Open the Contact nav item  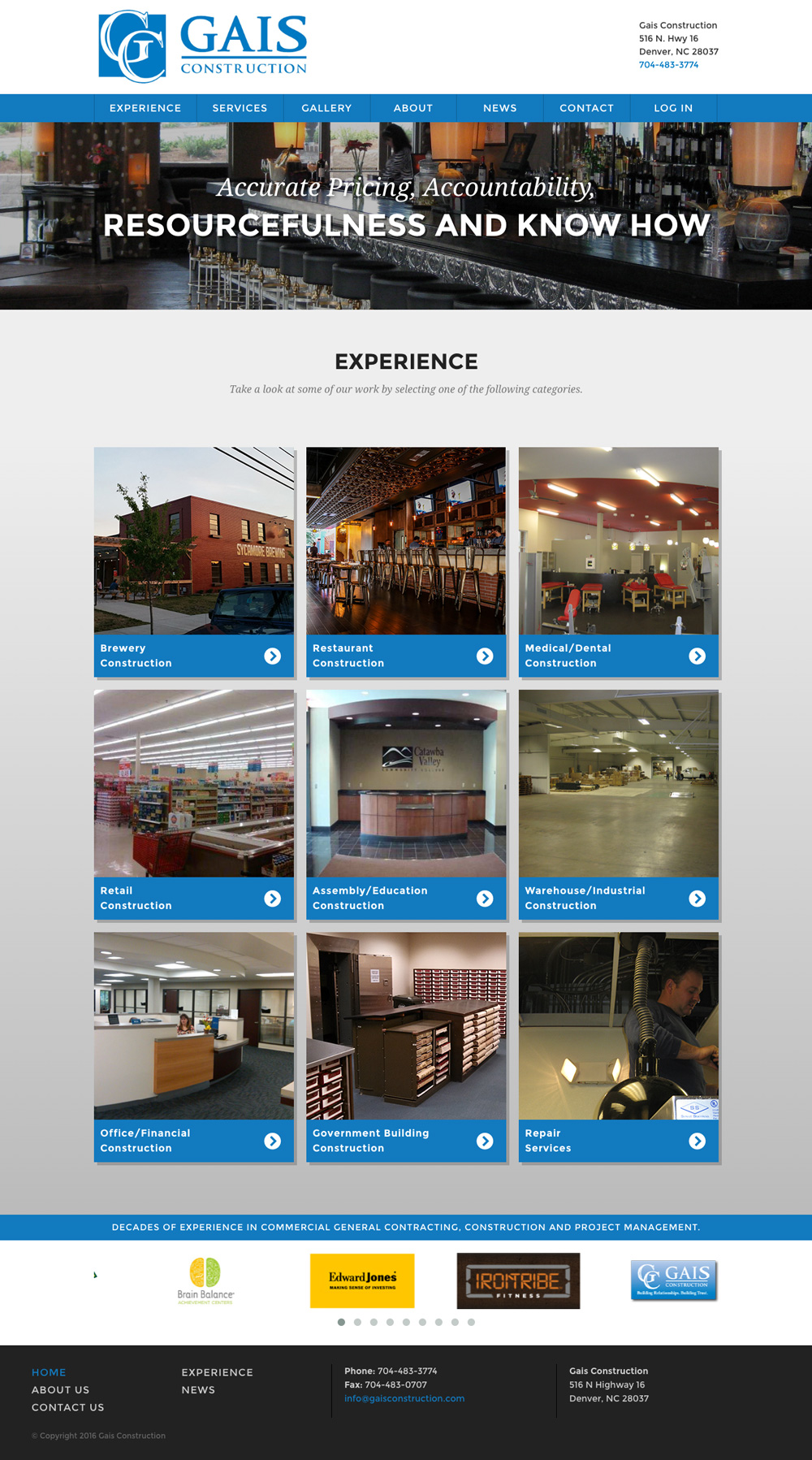(x=586, y=108)
